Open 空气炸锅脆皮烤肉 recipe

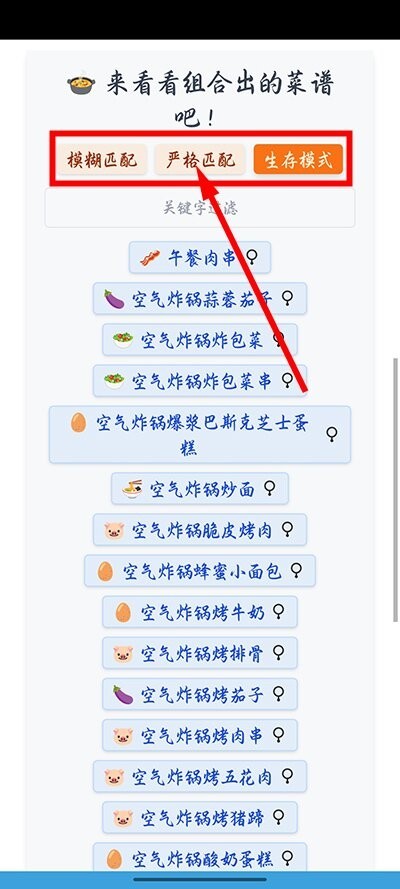pyautogui.click(x=200, y=530)
